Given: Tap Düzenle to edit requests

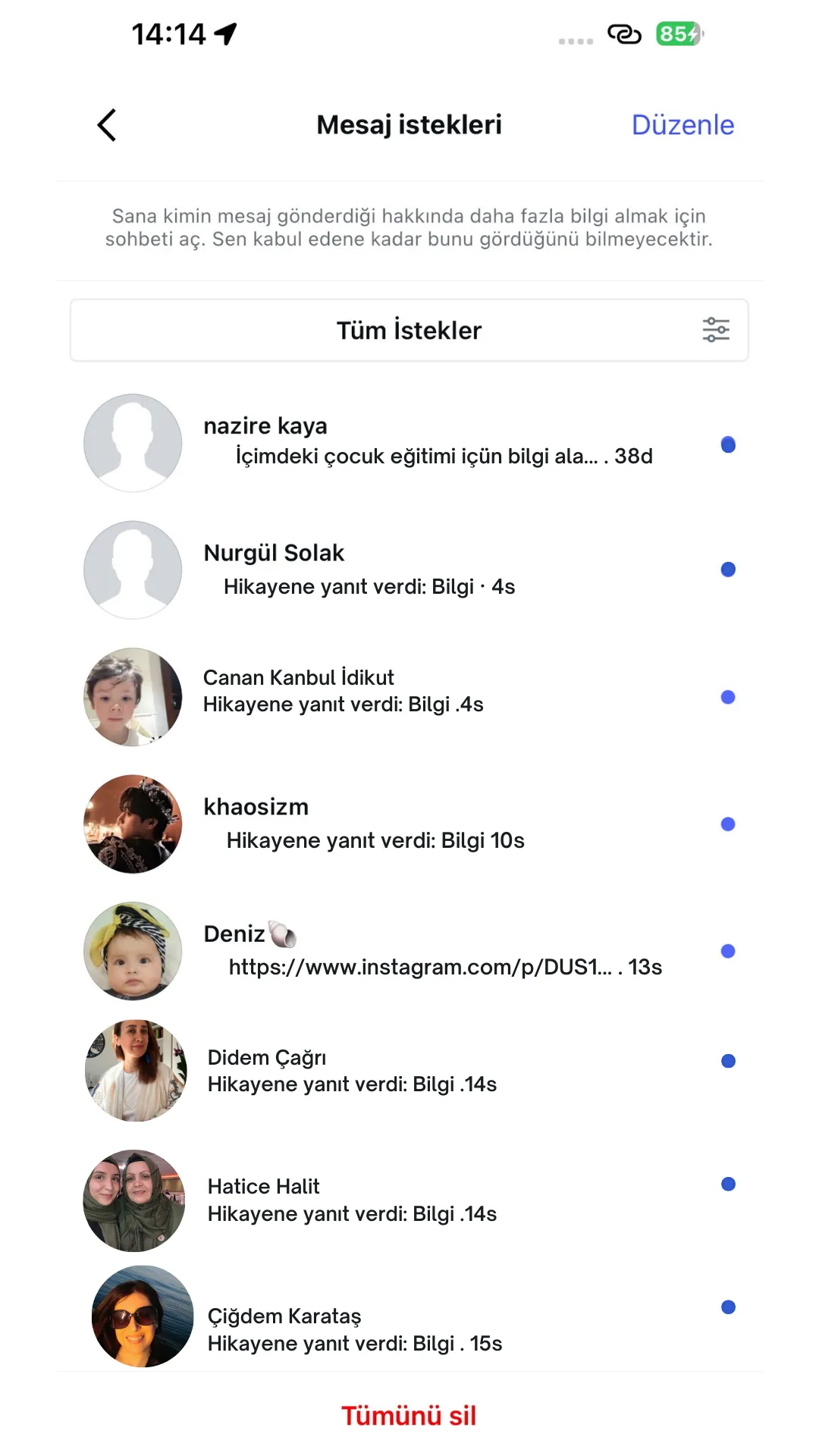Looking at the screenshot, I should 682,125.
